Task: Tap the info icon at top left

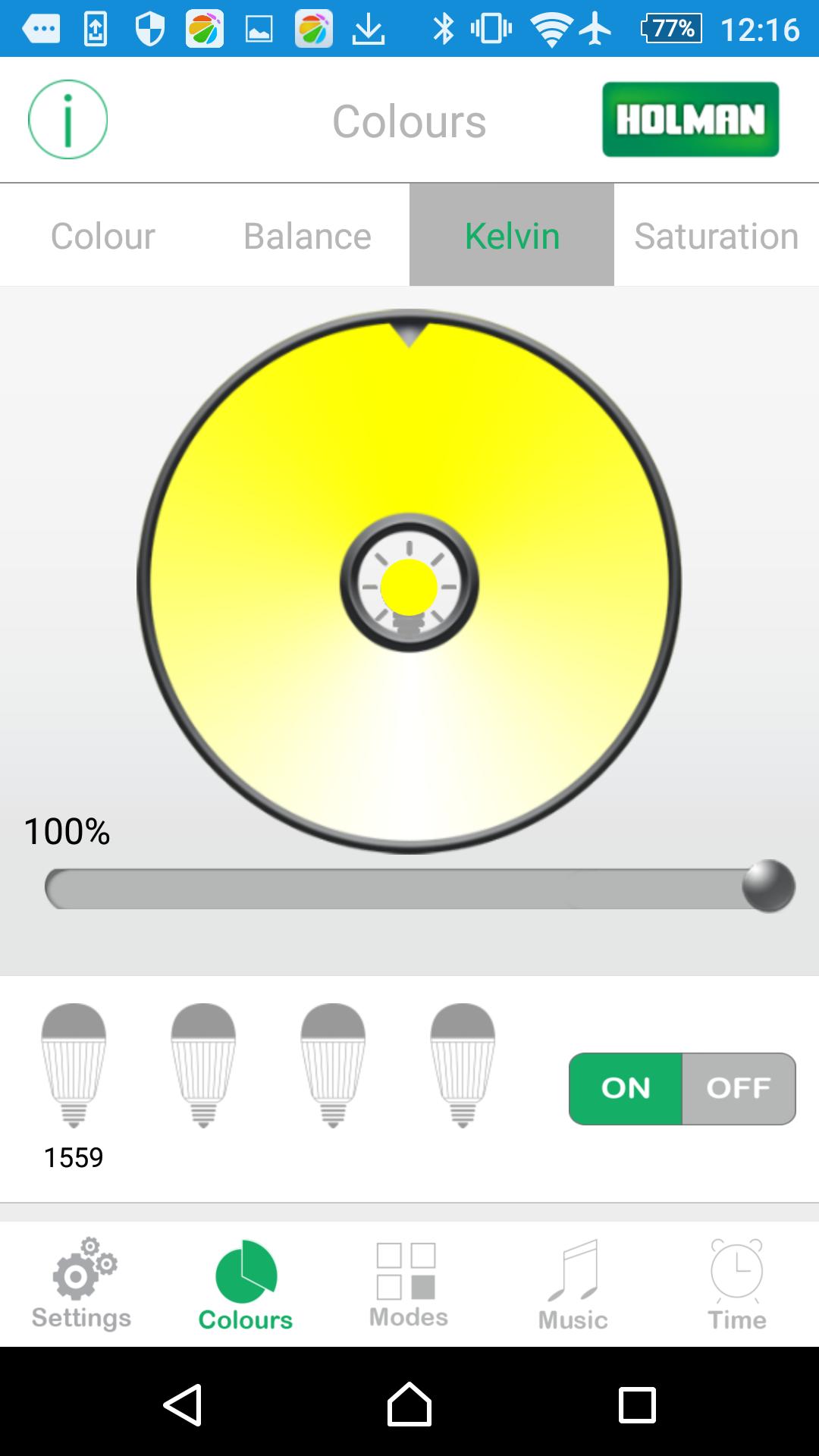Action: point(67,119)
